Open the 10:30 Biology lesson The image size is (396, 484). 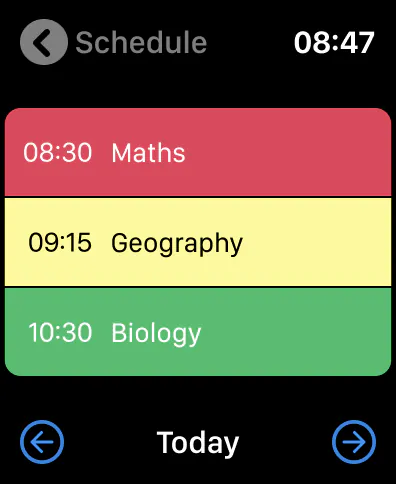point(198,332)
